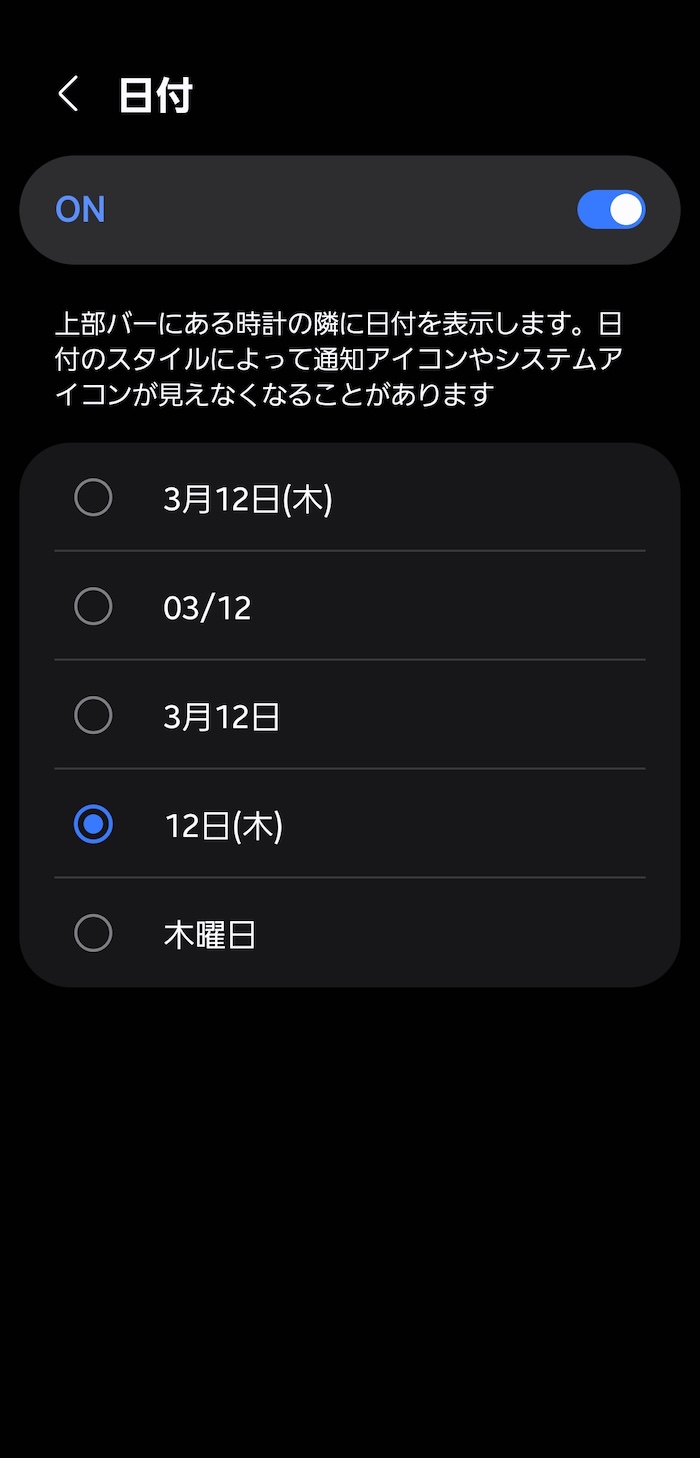Select the 3月12日(木) date format
This screenshot has height=1458, width=700.
94,498
